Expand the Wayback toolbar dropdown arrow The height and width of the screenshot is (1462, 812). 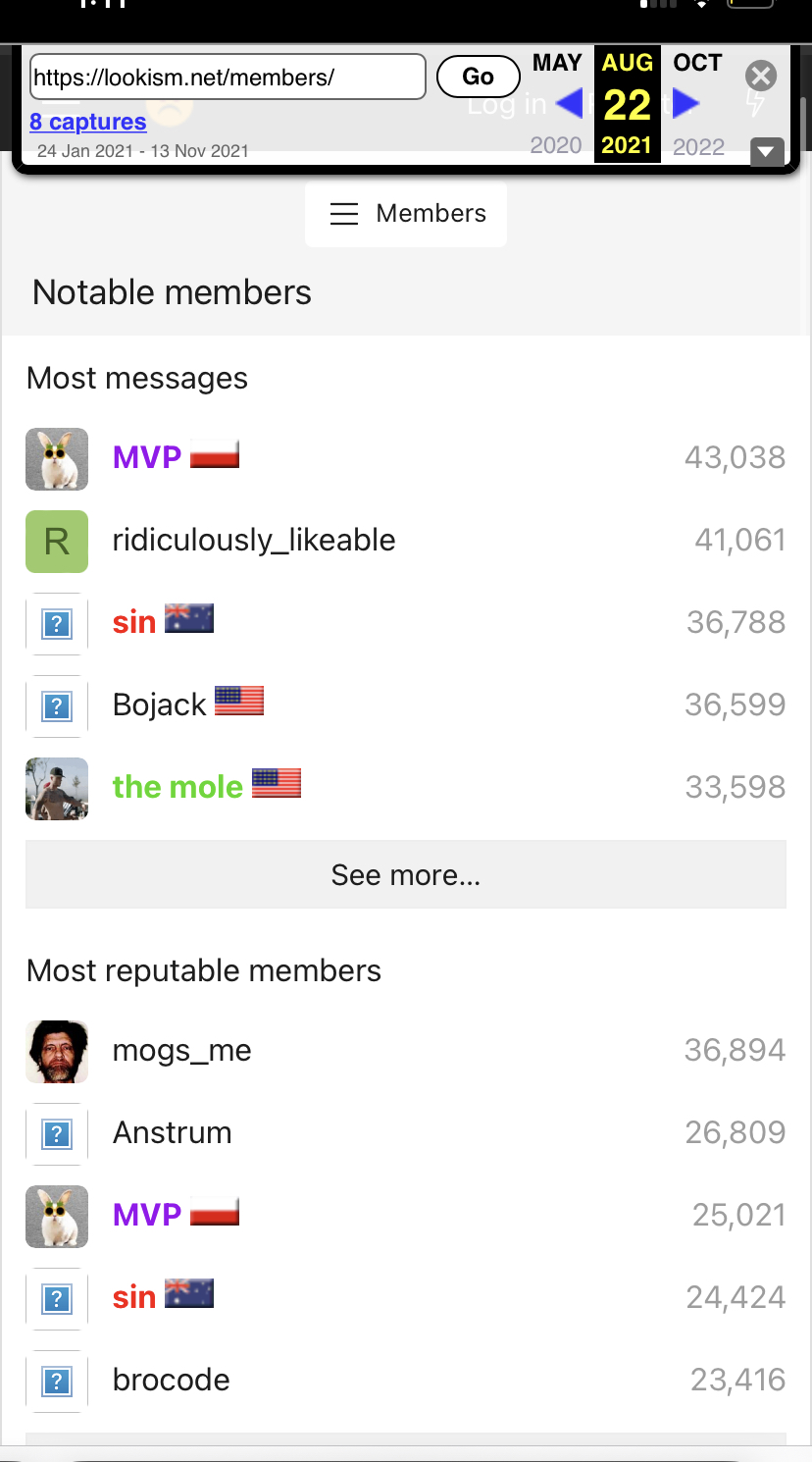click(x=767, y=151)
